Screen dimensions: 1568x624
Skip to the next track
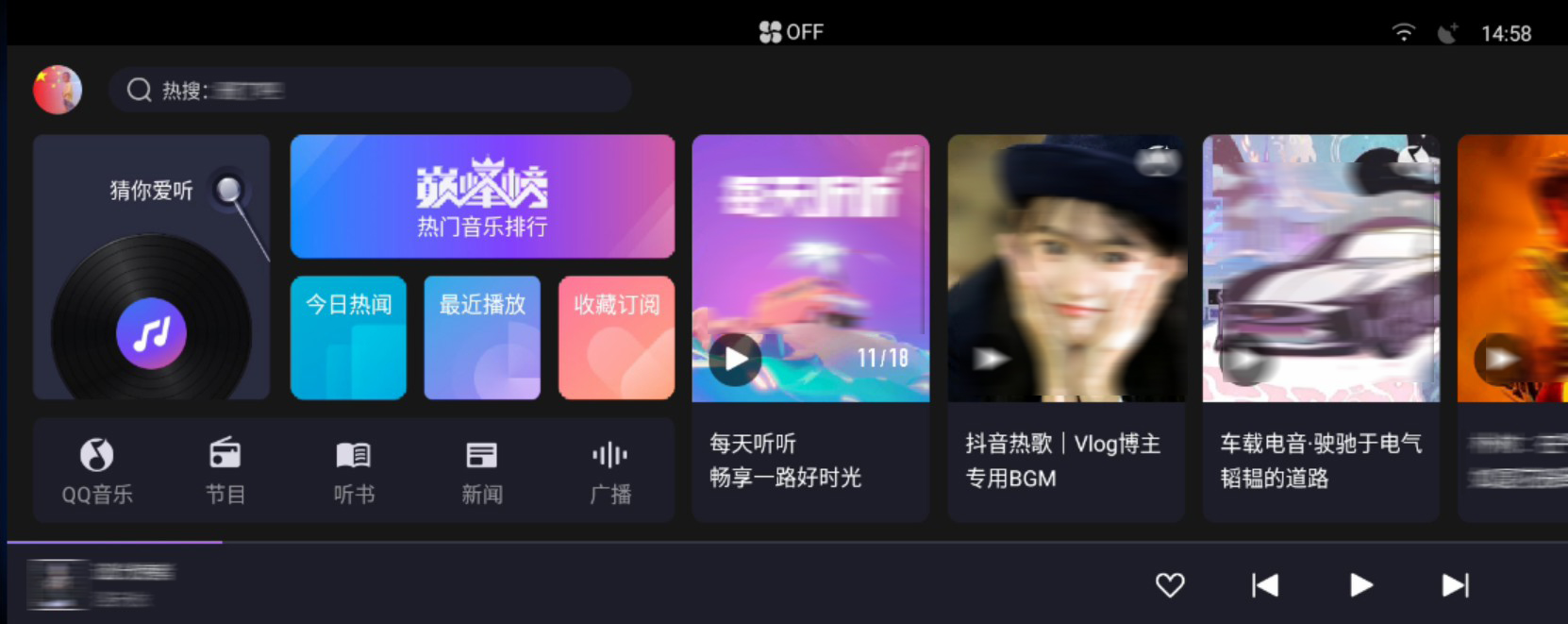click(x=1456, y=585)
